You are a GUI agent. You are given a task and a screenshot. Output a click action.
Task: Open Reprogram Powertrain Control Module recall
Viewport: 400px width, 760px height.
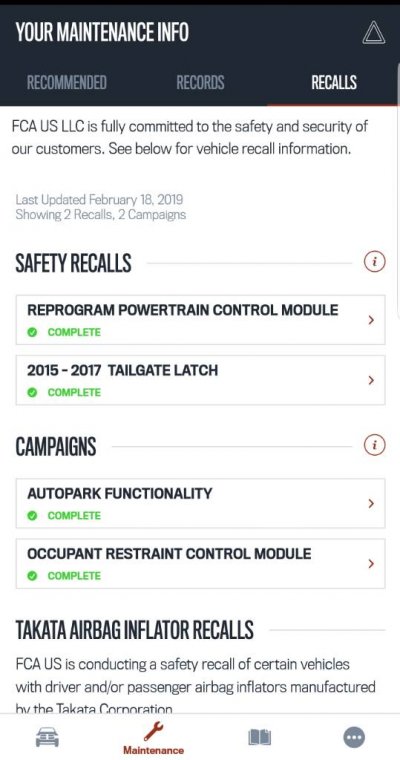pyautogui.click(x=200, y=320)
